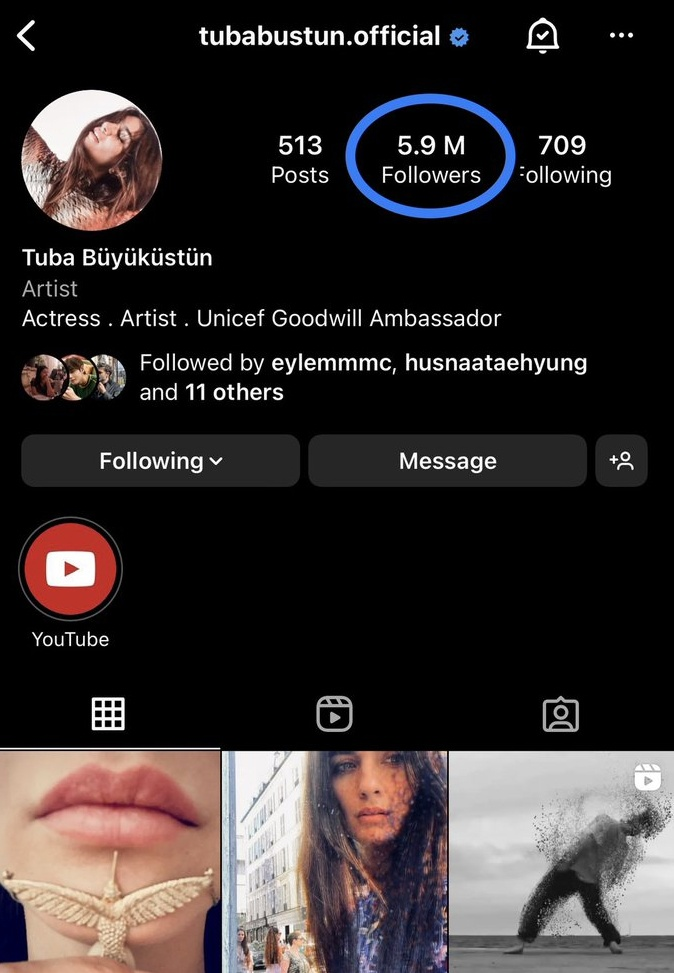Screen dimensions: 674x973
Task: Open the 5.9 M Followers list
Action: (x=431, y=159)
